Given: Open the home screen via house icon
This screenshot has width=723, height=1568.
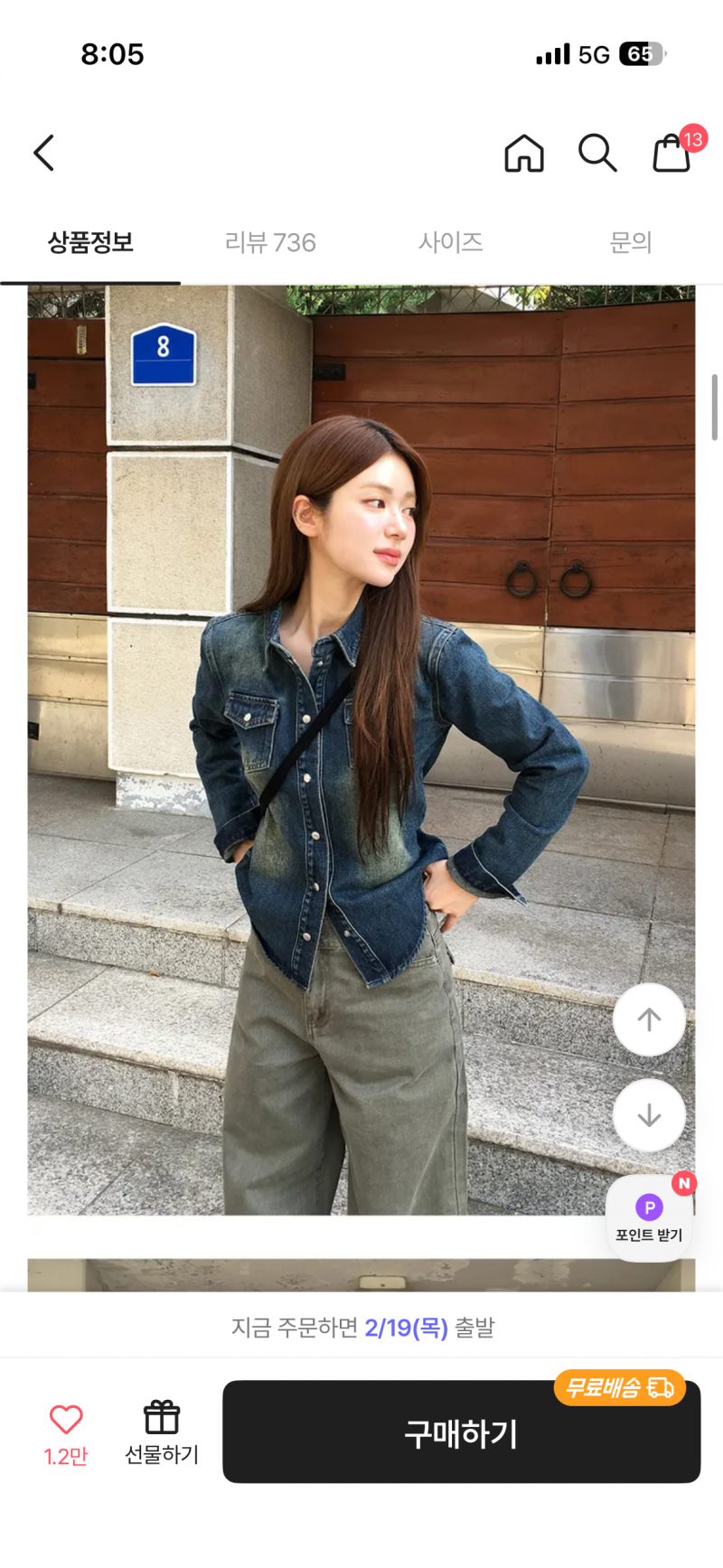Looking at the screenshot, I should (523, 153).
